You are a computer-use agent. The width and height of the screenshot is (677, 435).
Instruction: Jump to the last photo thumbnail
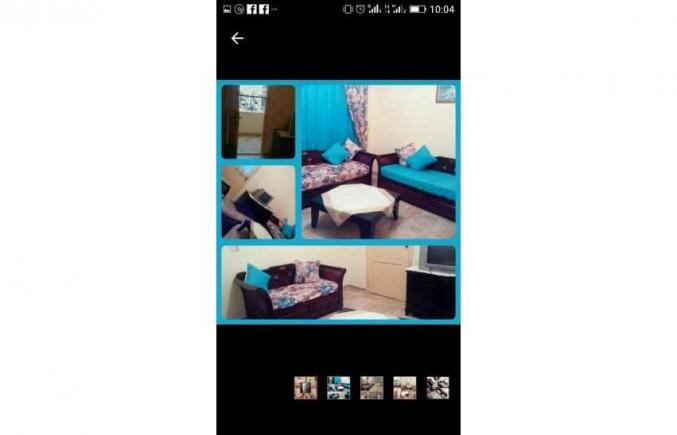(437, 388)
